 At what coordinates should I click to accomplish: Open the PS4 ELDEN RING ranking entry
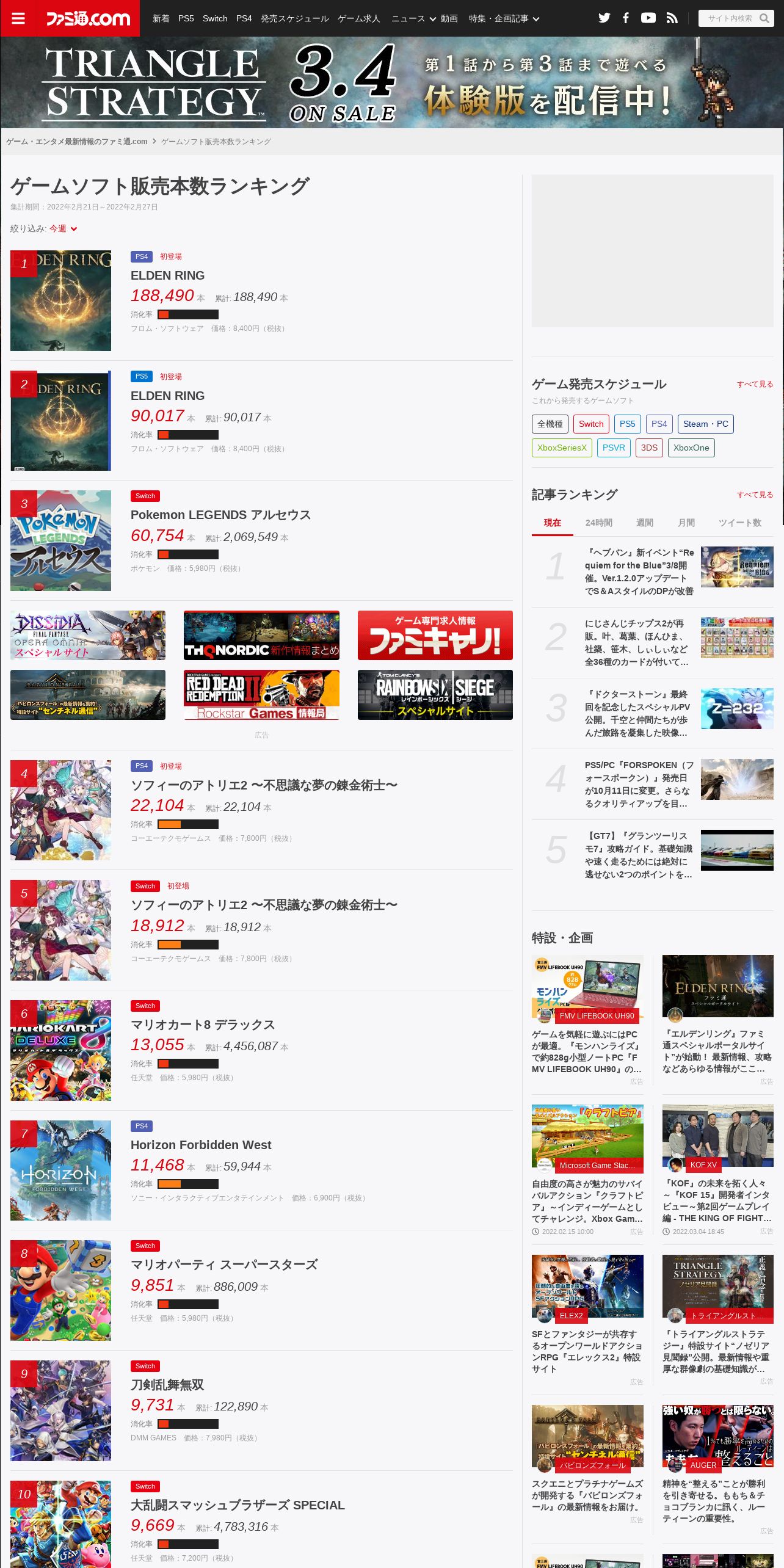(x=167, y=275)
